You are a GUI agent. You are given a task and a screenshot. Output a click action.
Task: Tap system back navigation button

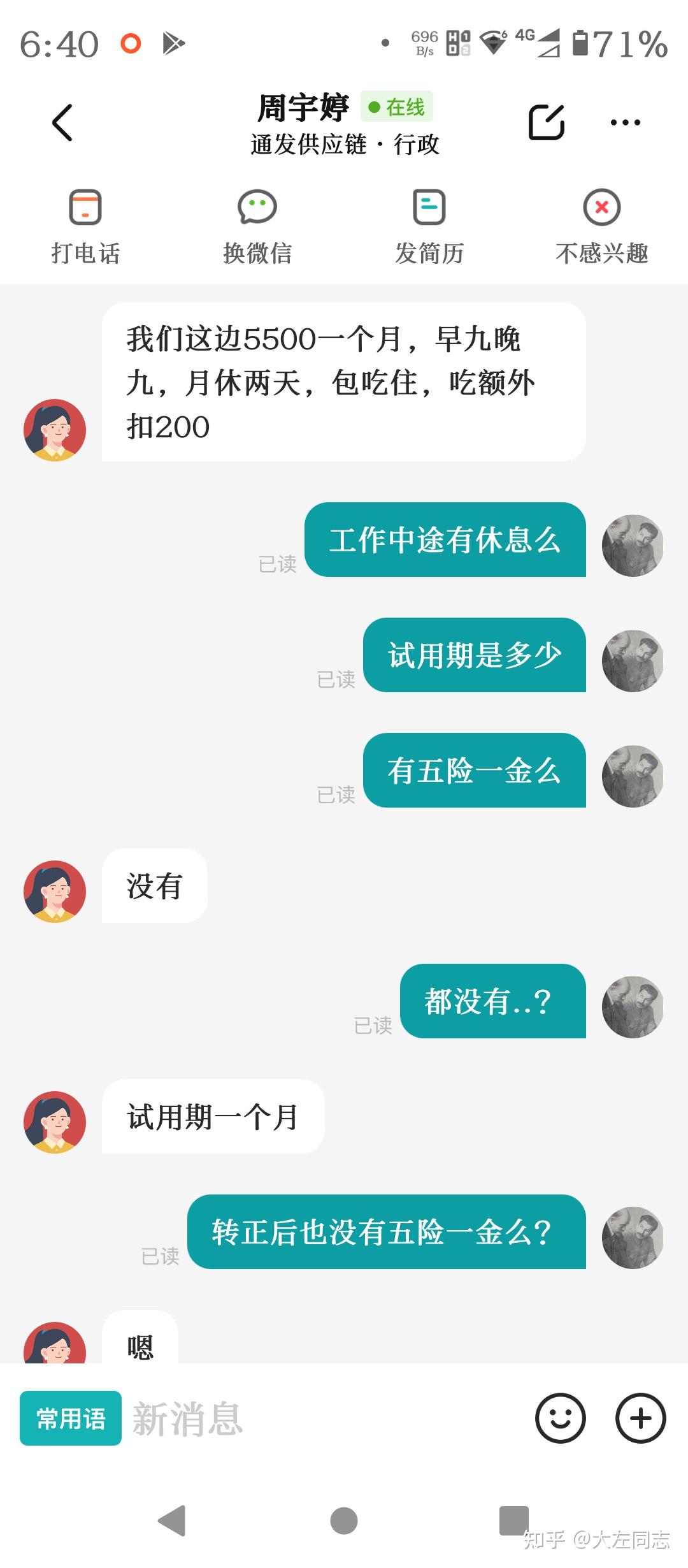point(172,1521)
